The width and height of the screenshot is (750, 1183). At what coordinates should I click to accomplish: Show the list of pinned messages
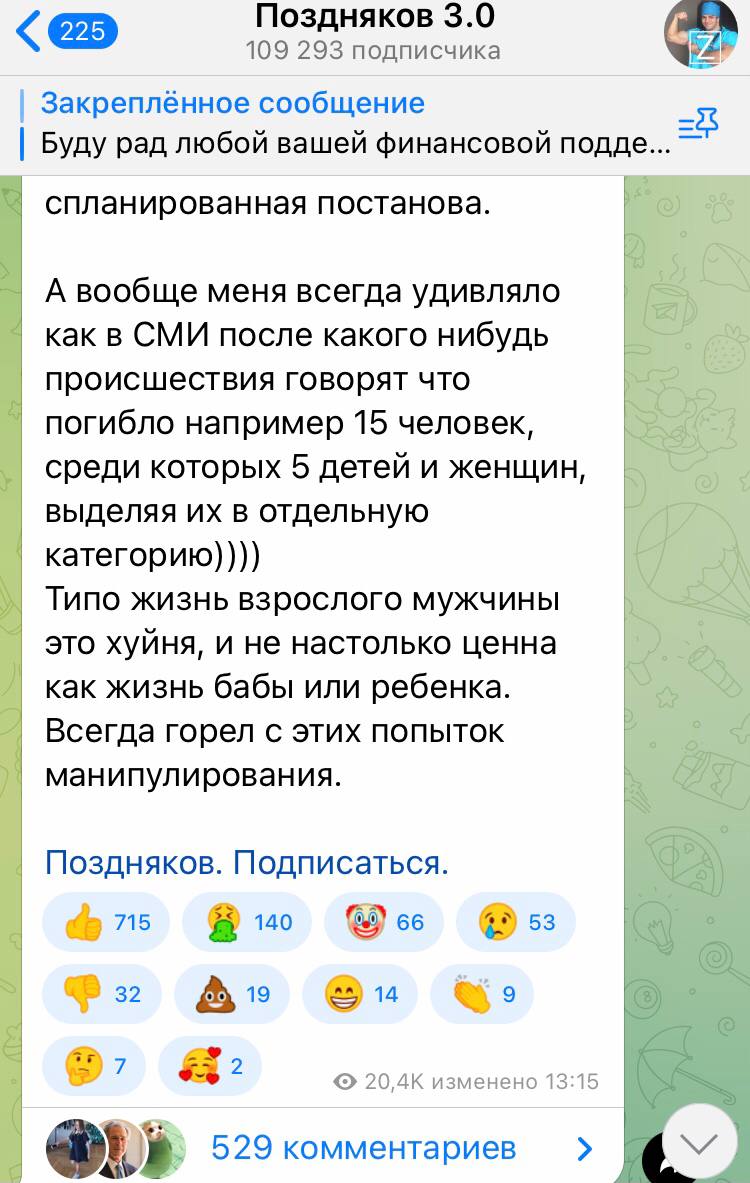698,125
